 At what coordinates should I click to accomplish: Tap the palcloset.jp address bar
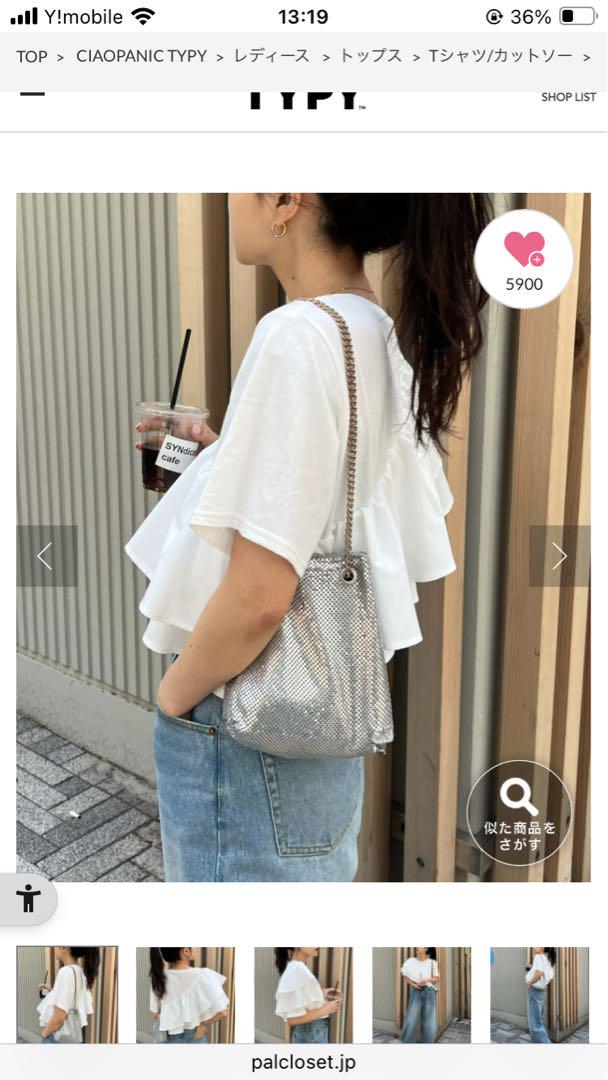pyautogui.click(x=304, y=1062)
